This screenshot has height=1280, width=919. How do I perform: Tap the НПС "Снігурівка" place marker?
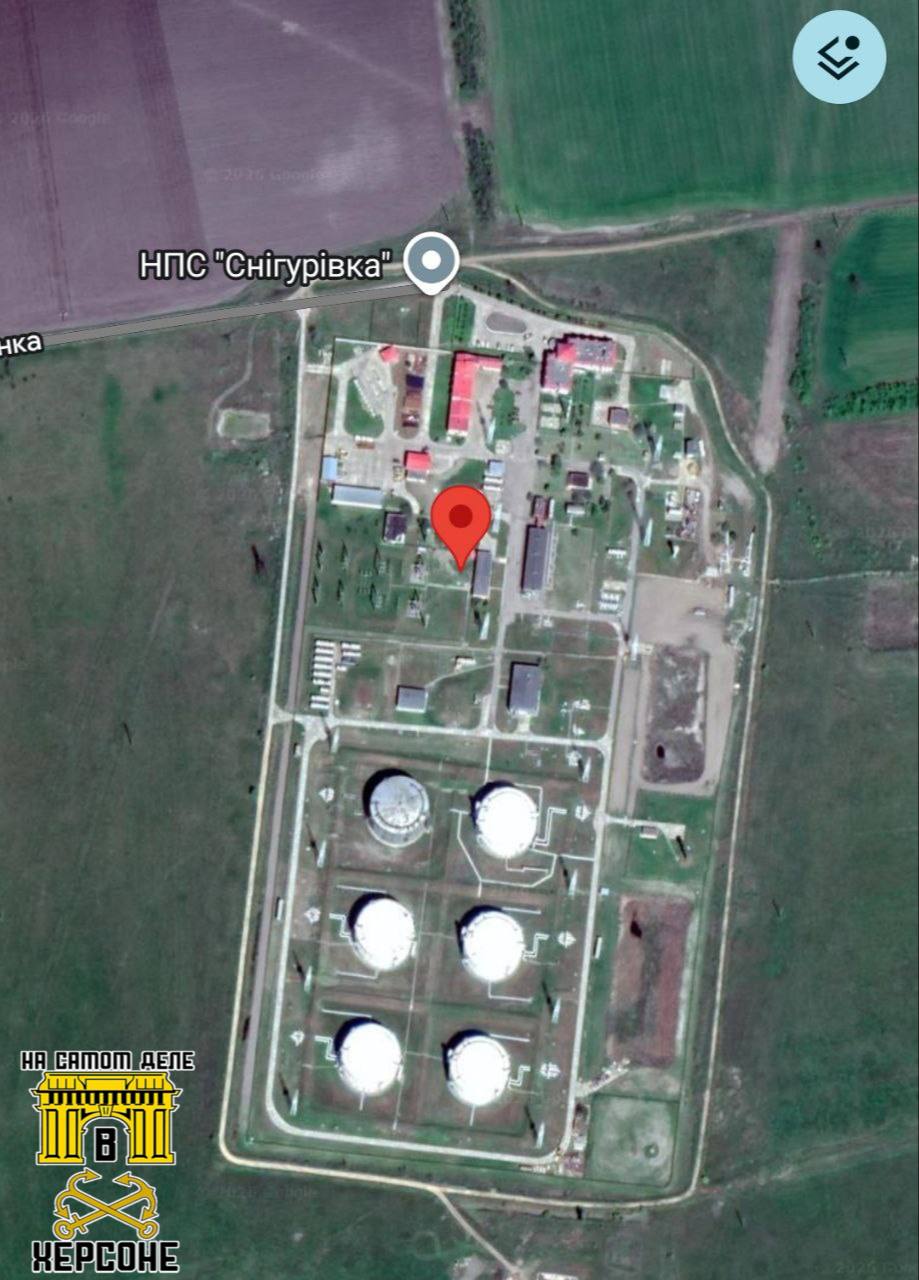coord(432,262)
